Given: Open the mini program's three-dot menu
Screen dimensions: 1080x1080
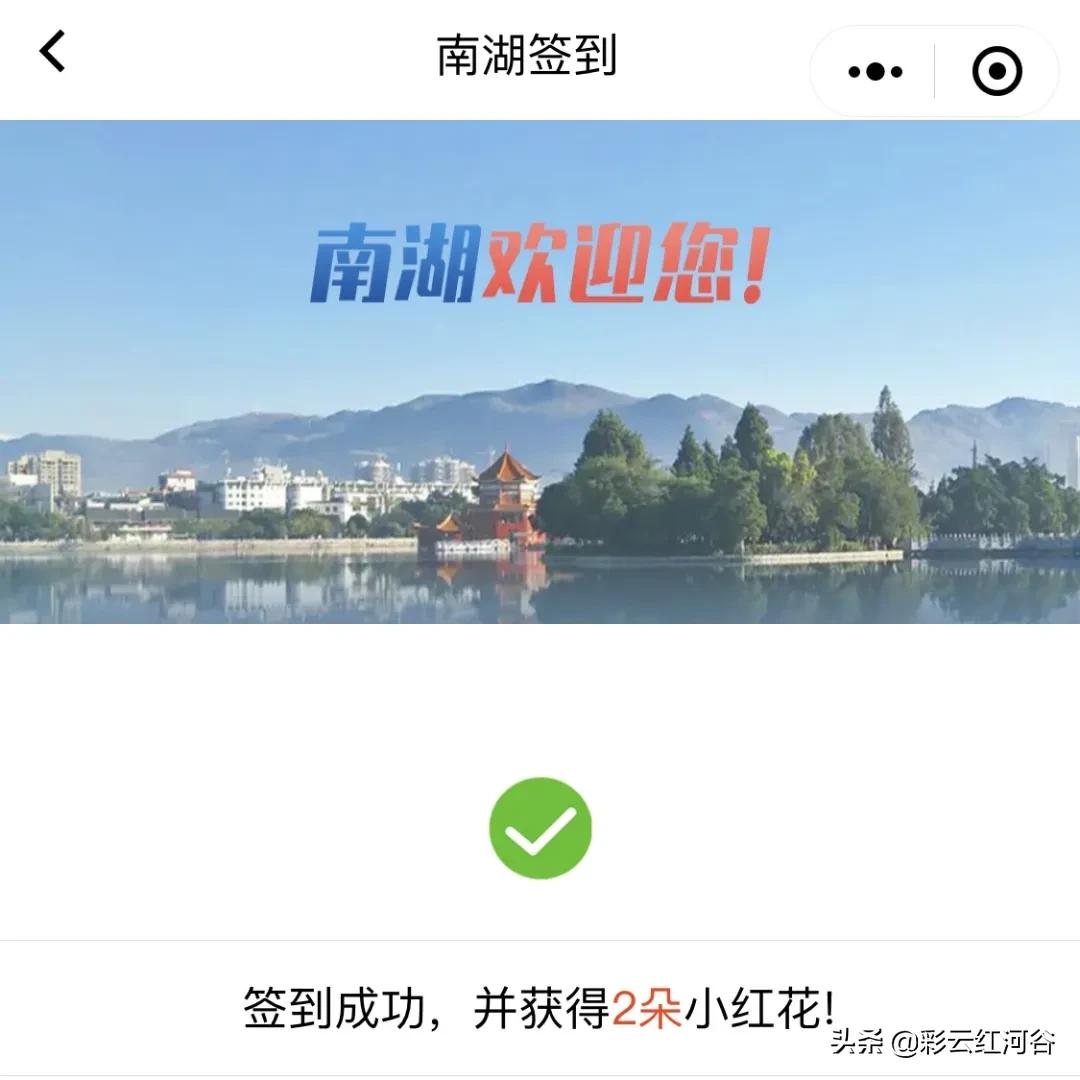Looking at the screenshot, I should point(875,72).
